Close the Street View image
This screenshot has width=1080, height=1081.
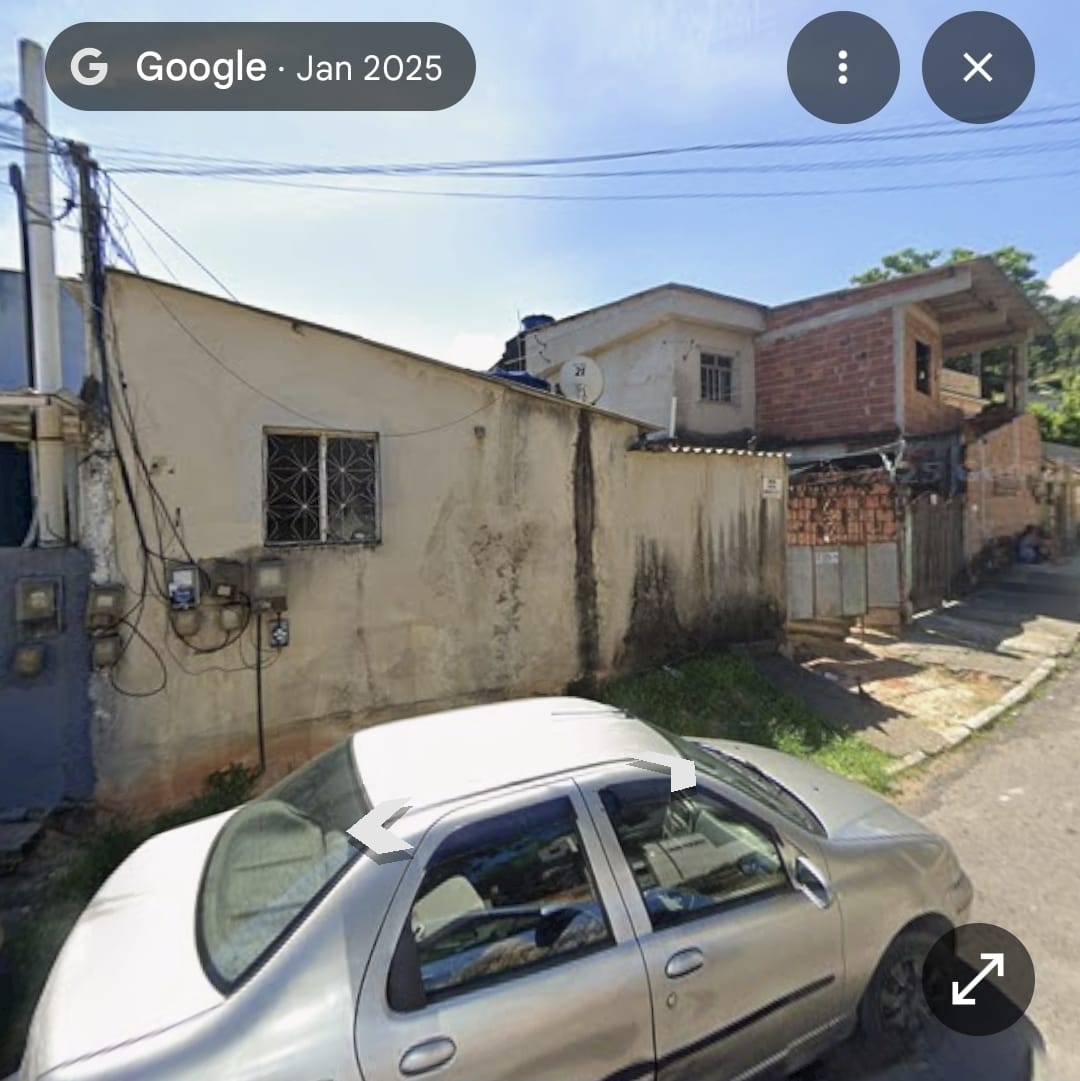pos(977,67)
